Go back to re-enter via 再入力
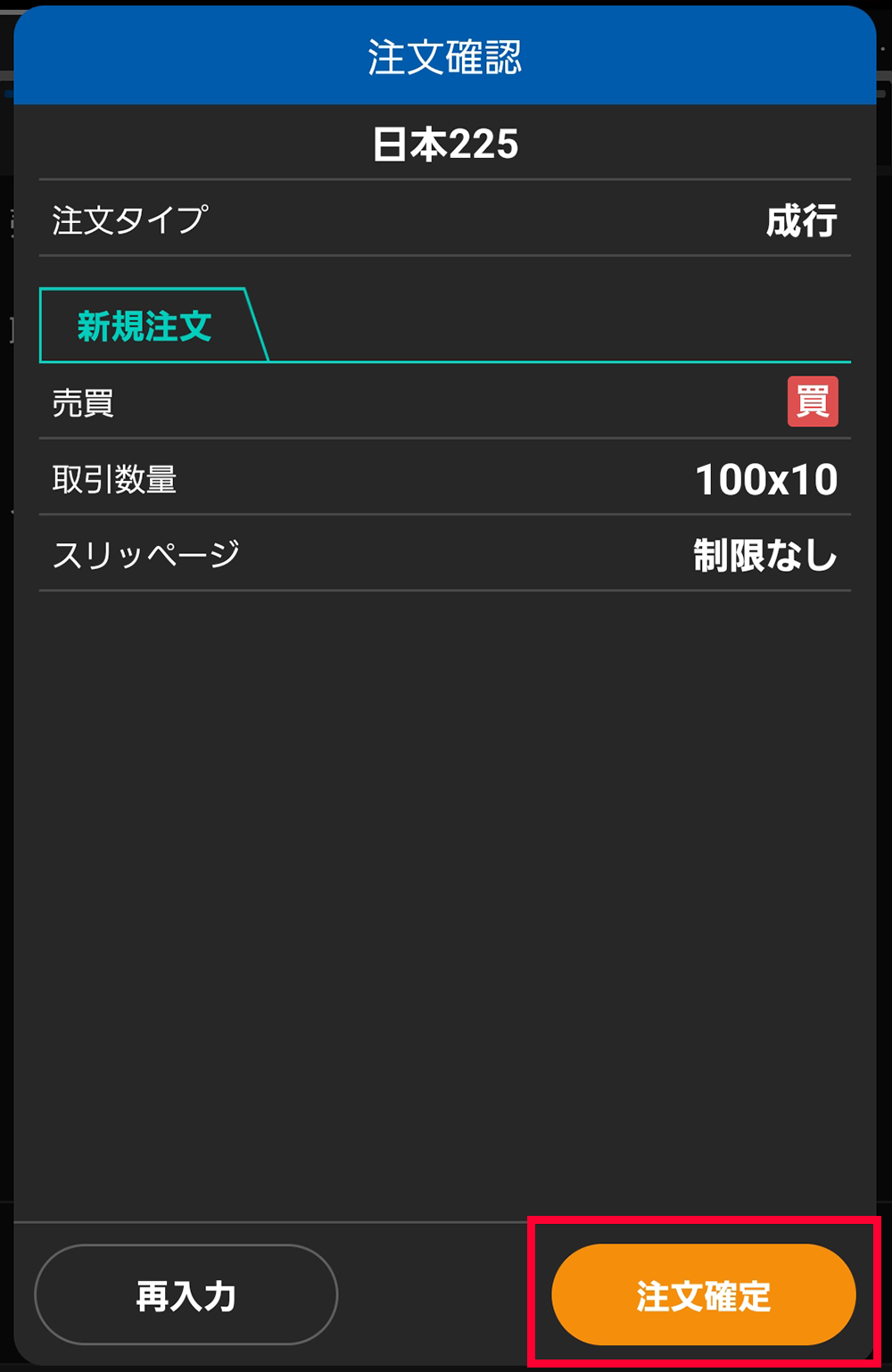Screen dimensions: 892x1372 click(x=186, y=1294)
